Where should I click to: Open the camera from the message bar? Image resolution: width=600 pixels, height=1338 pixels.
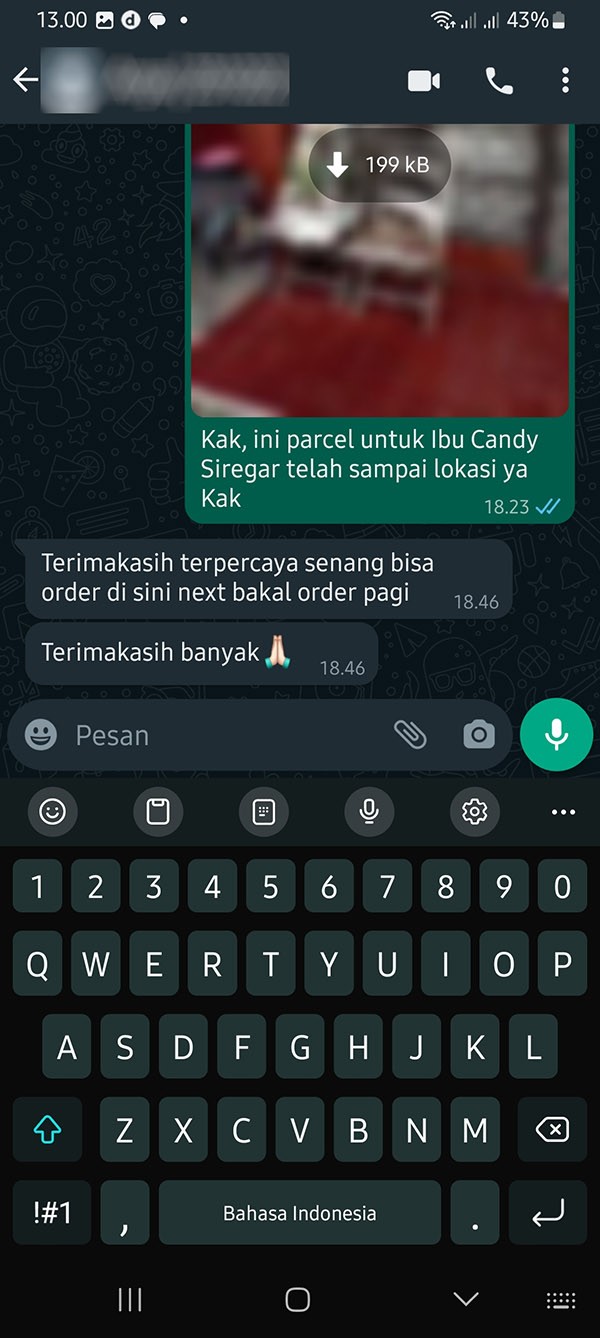click(x=479, y=735)
